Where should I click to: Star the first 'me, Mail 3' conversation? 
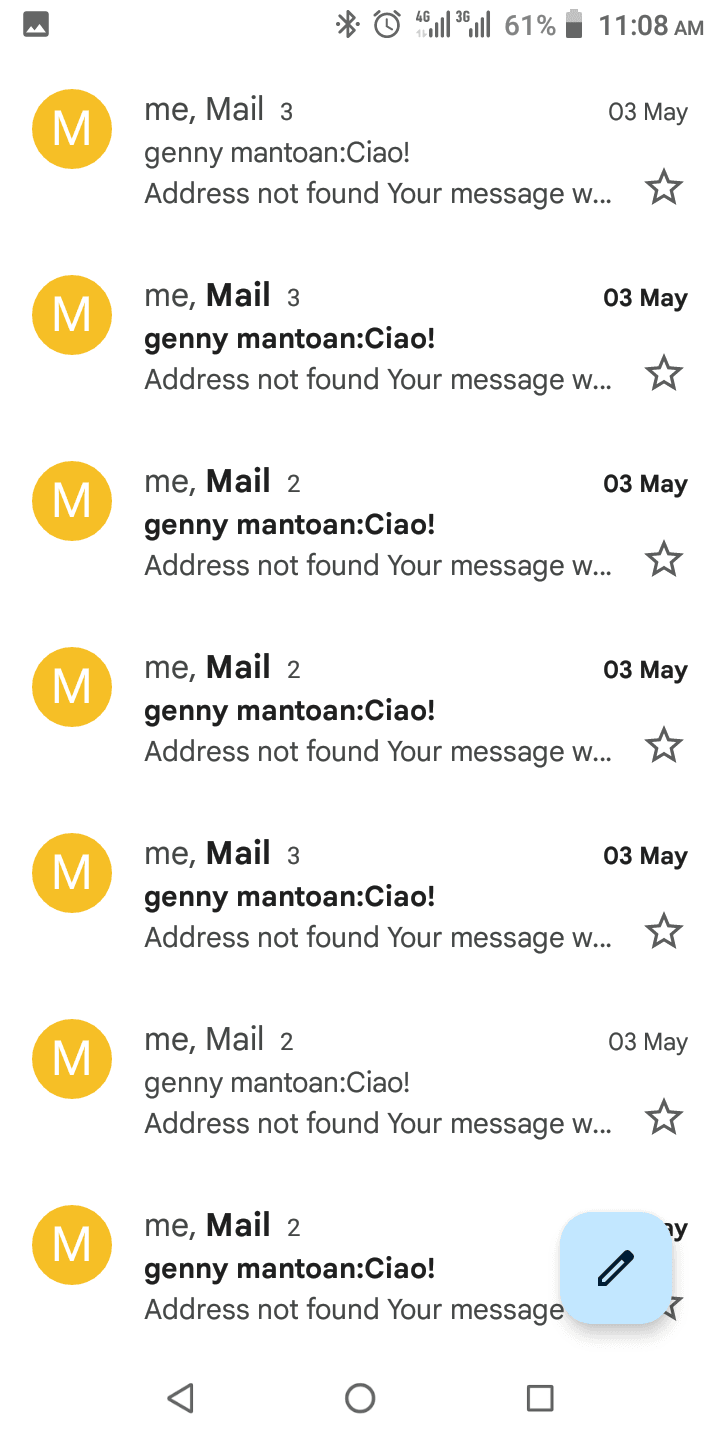(x=664, y=186)
